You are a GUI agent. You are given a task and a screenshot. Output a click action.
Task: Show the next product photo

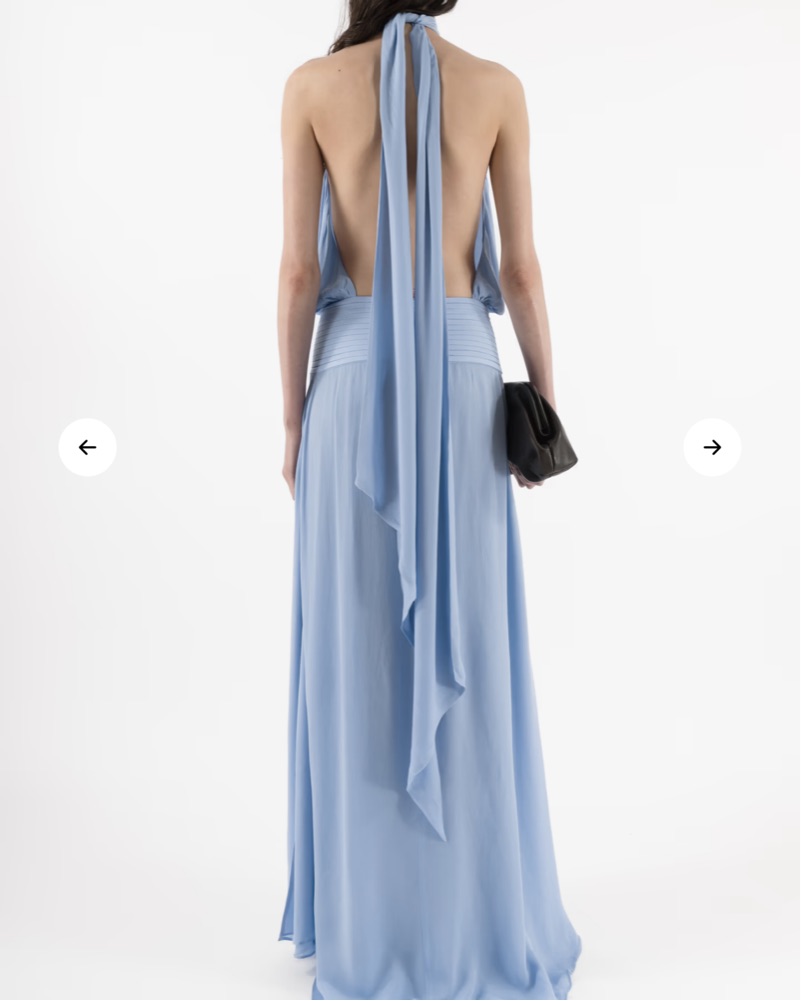coord(712,447)
